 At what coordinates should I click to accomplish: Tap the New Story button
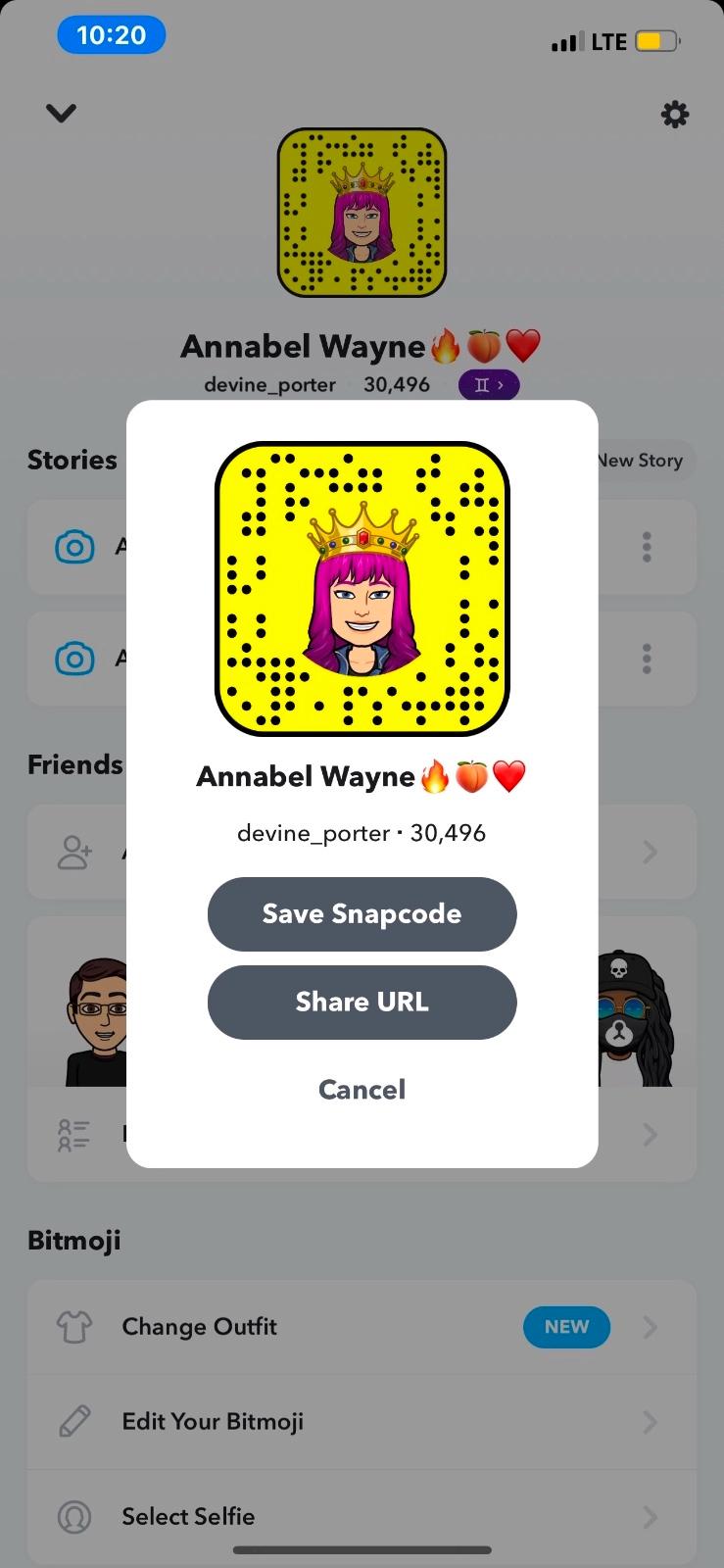643,460
